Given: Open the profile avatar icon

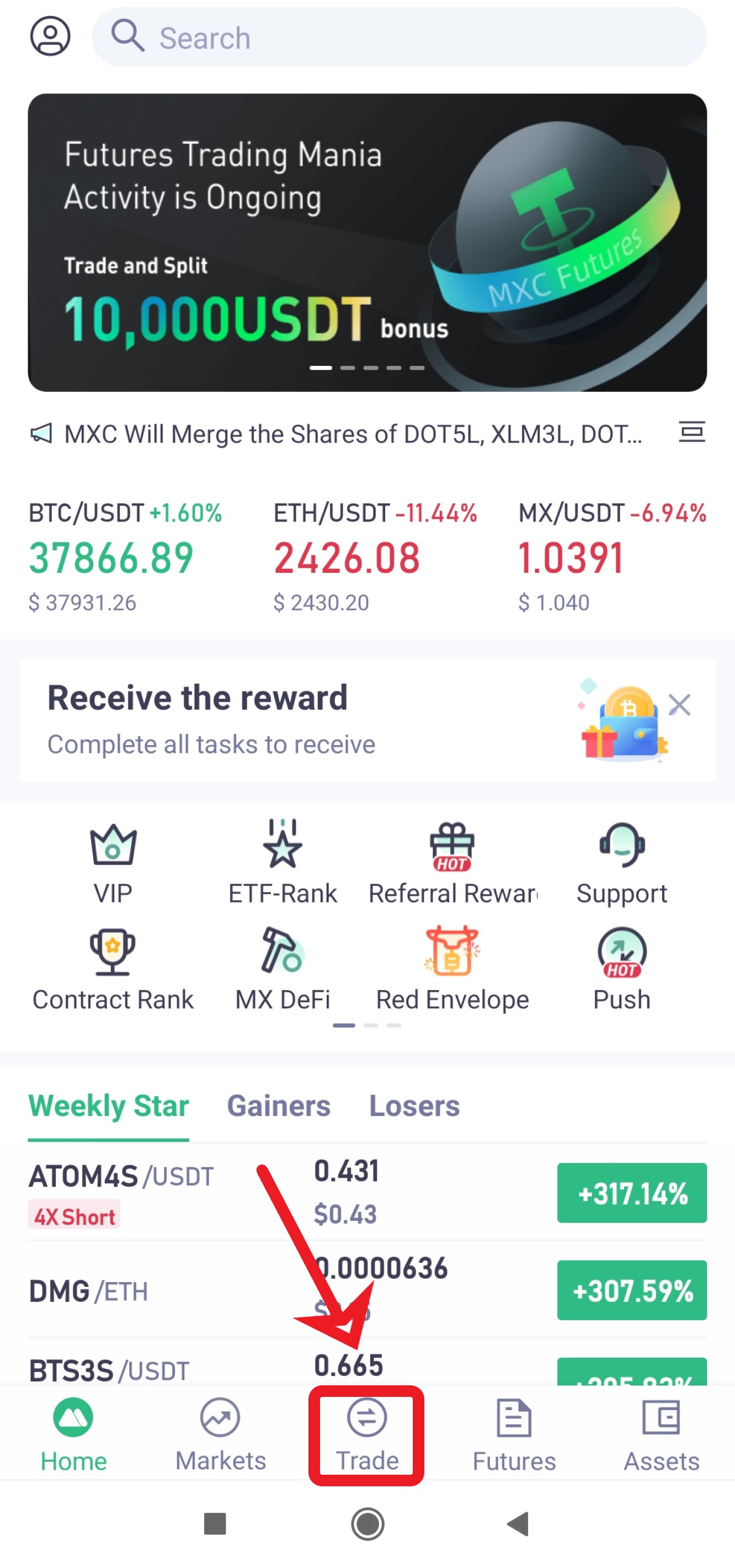Looking at the screenshot, I should pyautogui.click(x=51, y=36).
